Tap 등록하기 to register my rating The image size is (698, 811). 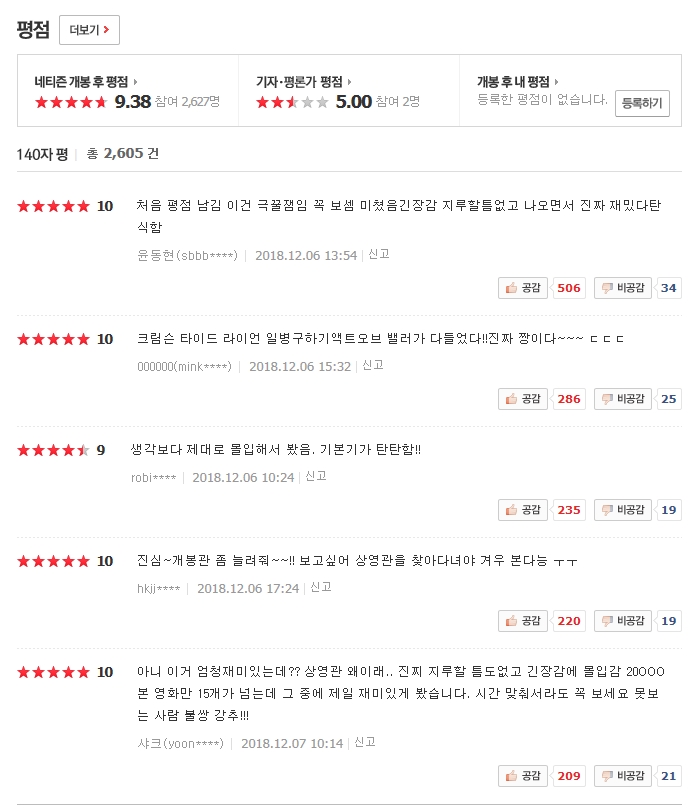(642, 103)
